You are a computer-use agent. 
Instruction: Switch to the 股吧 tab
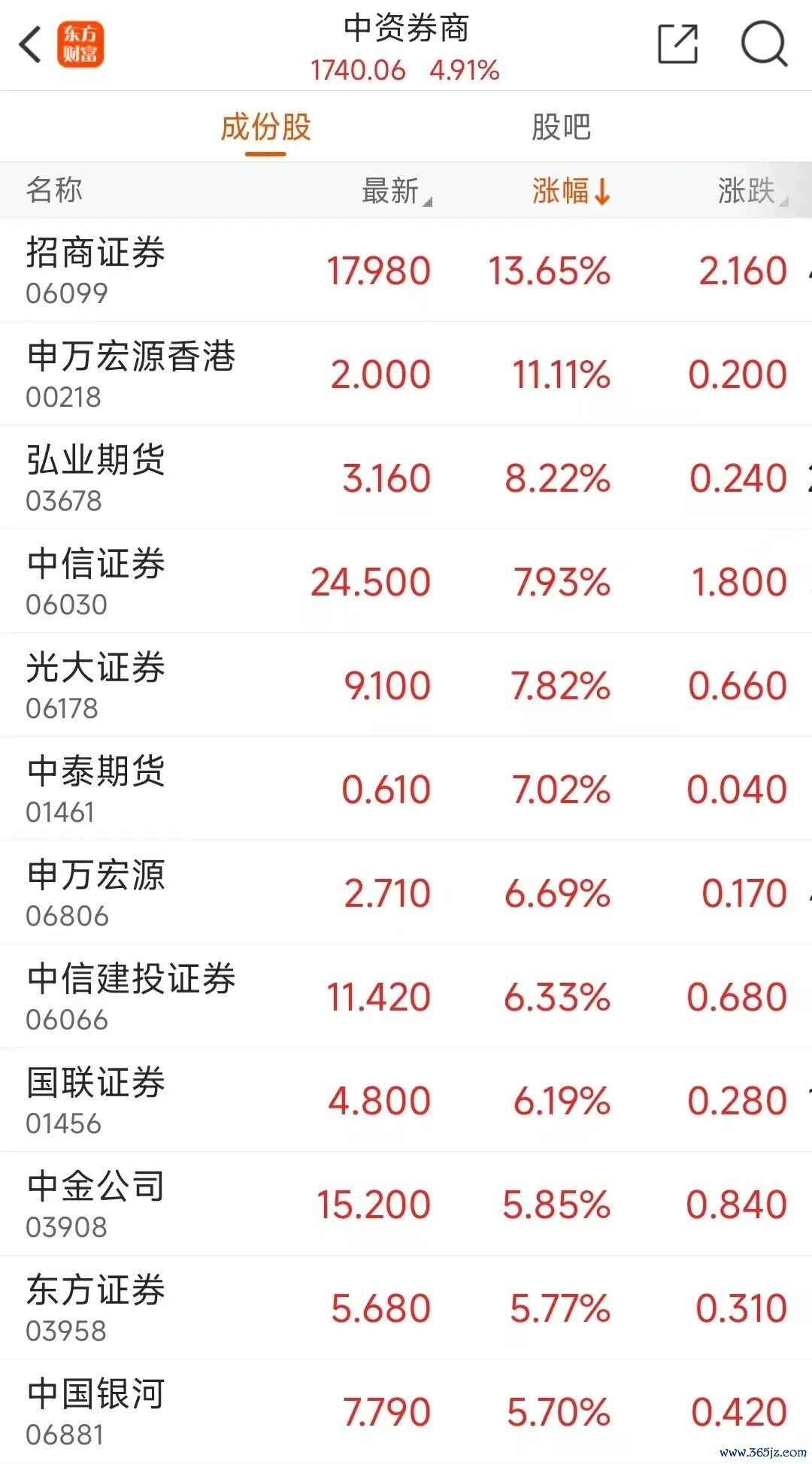point(561,127)
